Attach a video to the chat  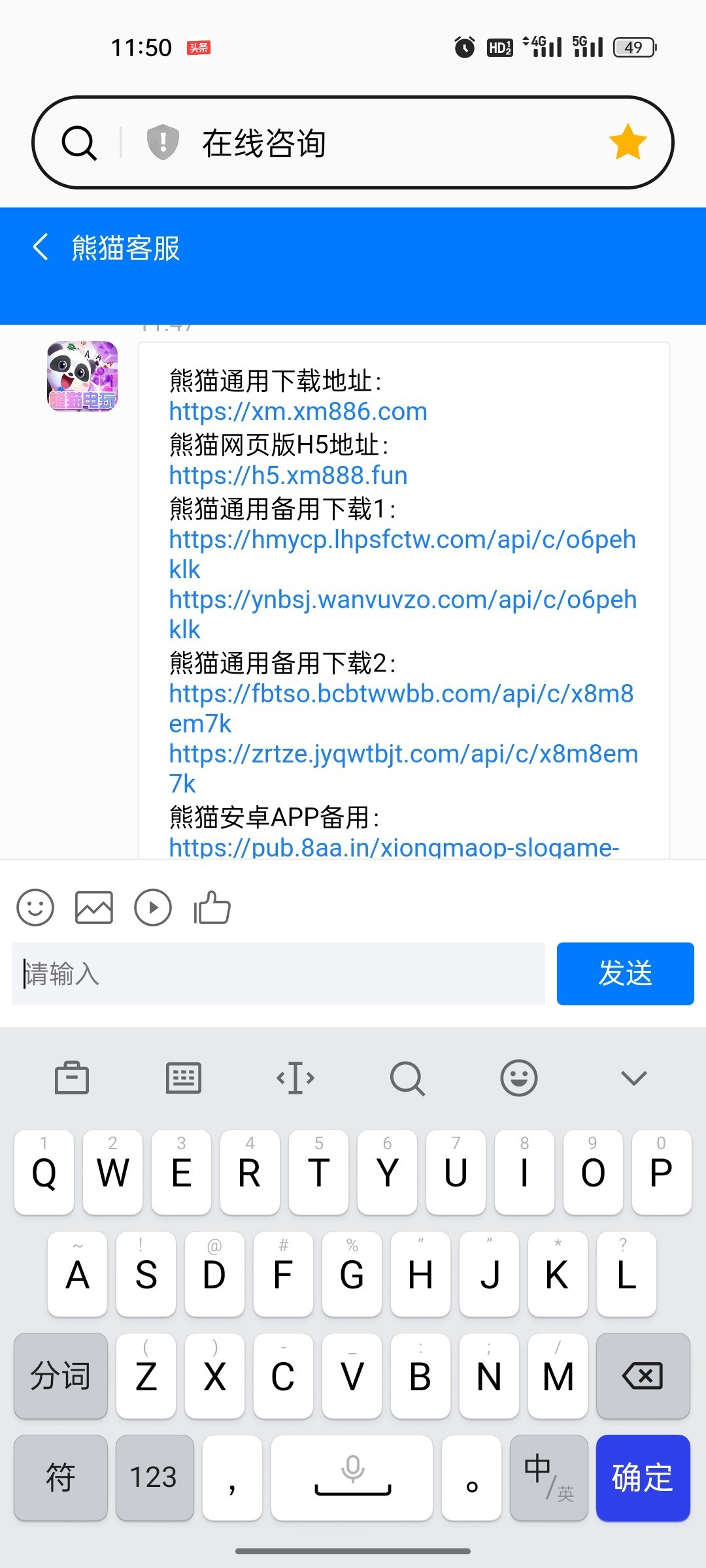(153, 907)
